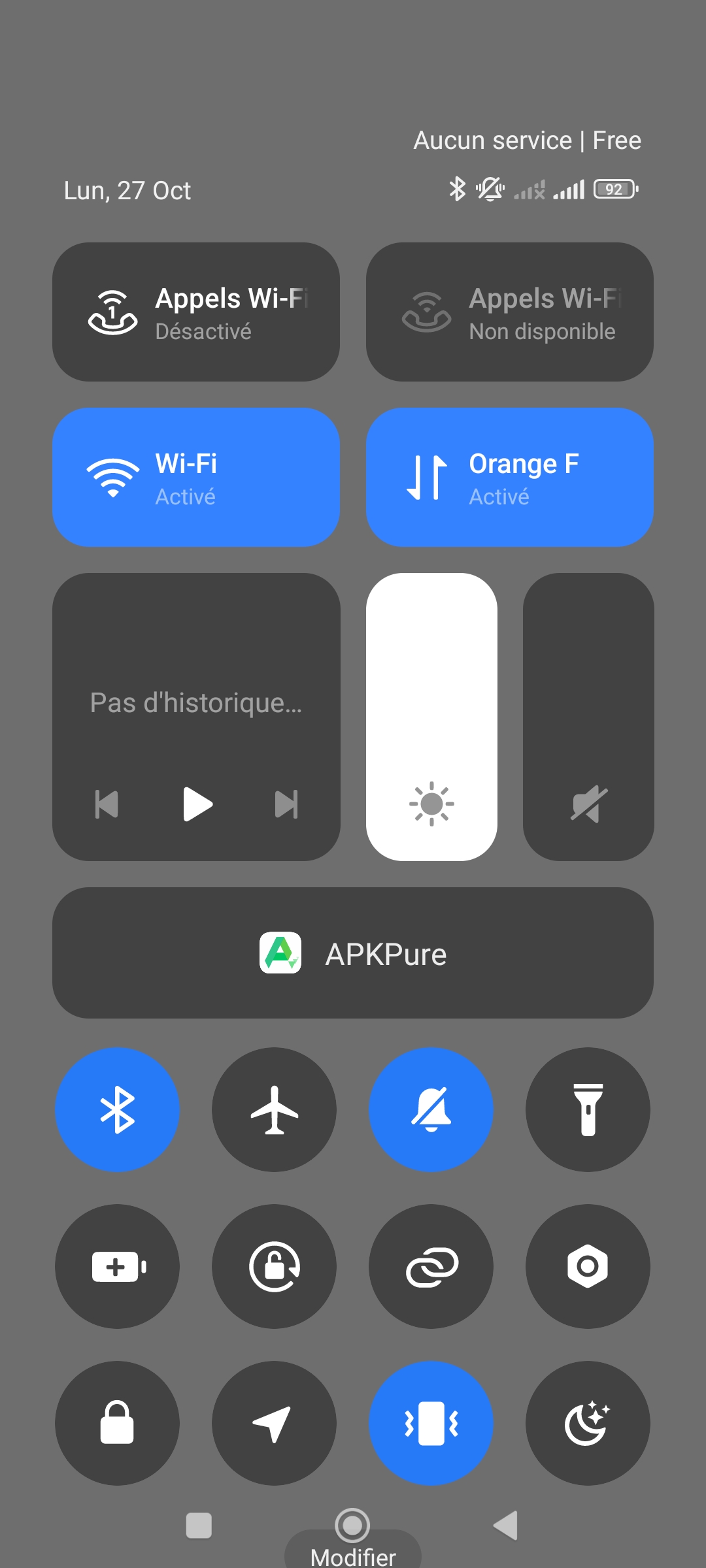Screen dimensions: 706x1568
Task: Activate the night mode moon tile
Action: tap(588, 1424)
